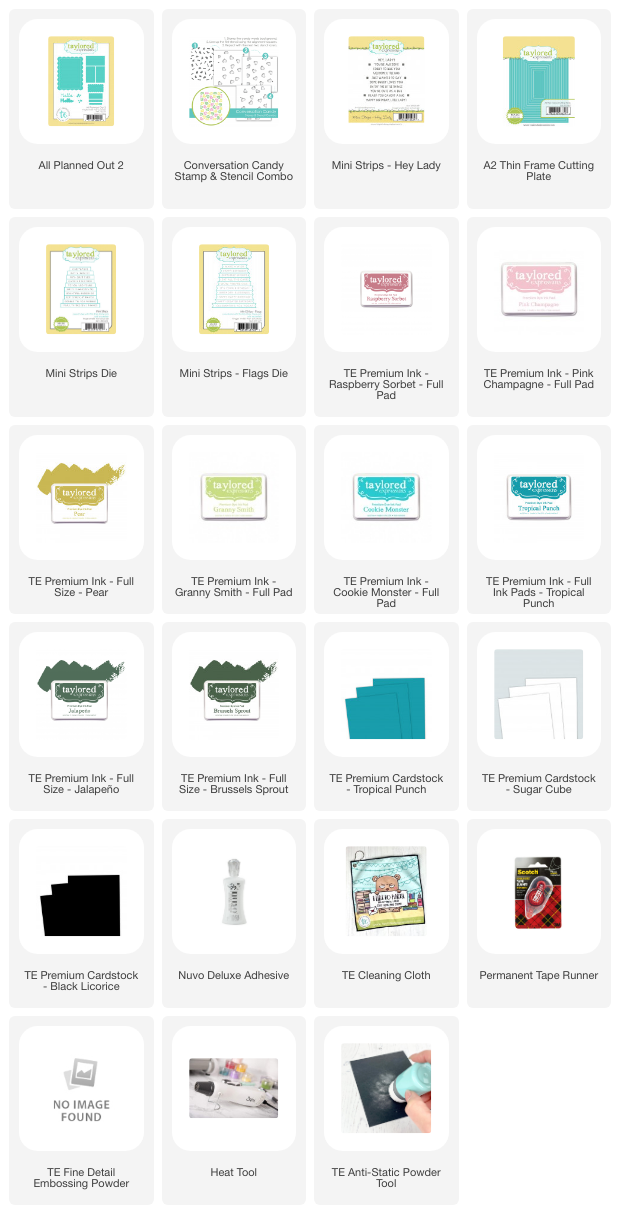The width and height of the screenshot is (620, 1226).
Task: Open the Mini Strips Die product
Action: point(81,289)
